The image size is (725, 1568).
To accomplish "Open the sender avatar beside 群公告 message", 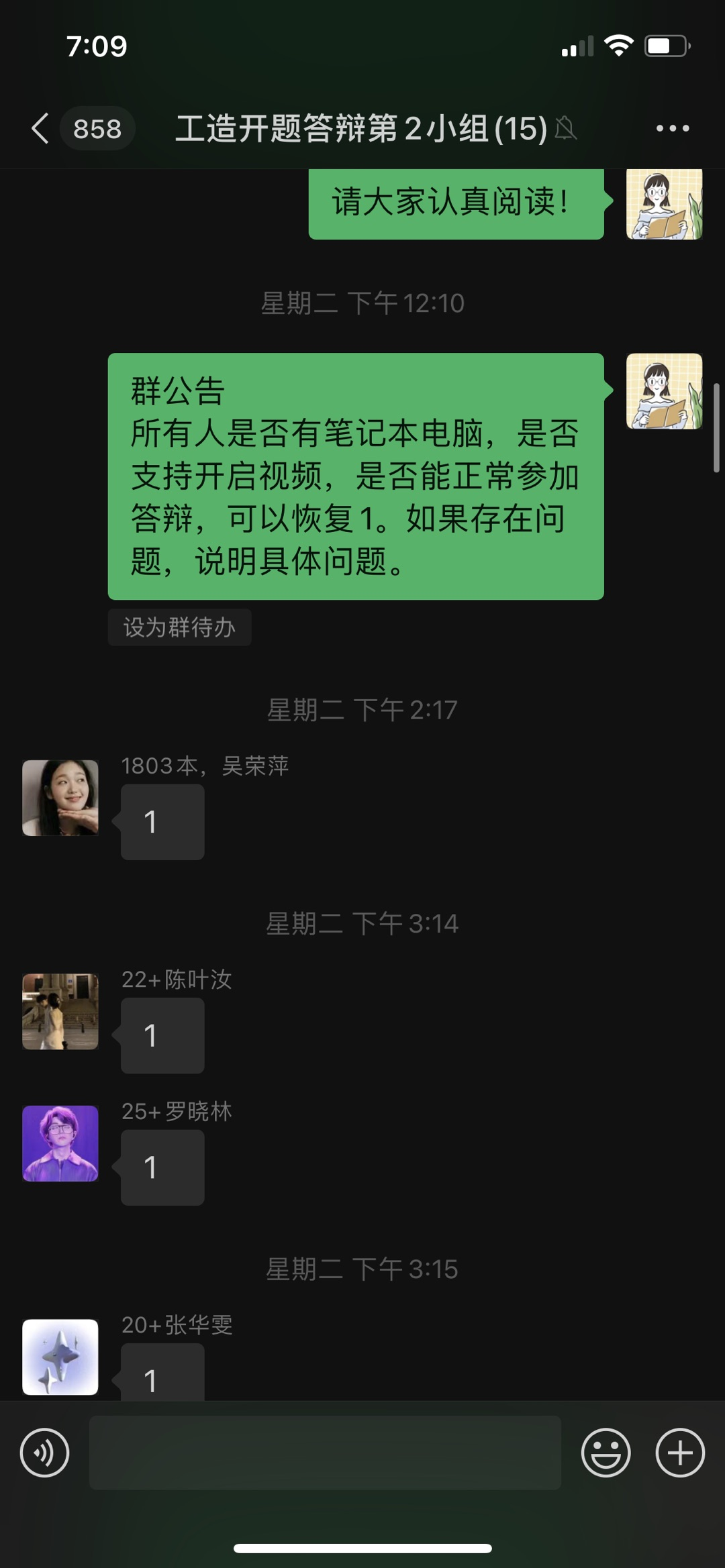I will pyautogui.click(x=664, y=391).
